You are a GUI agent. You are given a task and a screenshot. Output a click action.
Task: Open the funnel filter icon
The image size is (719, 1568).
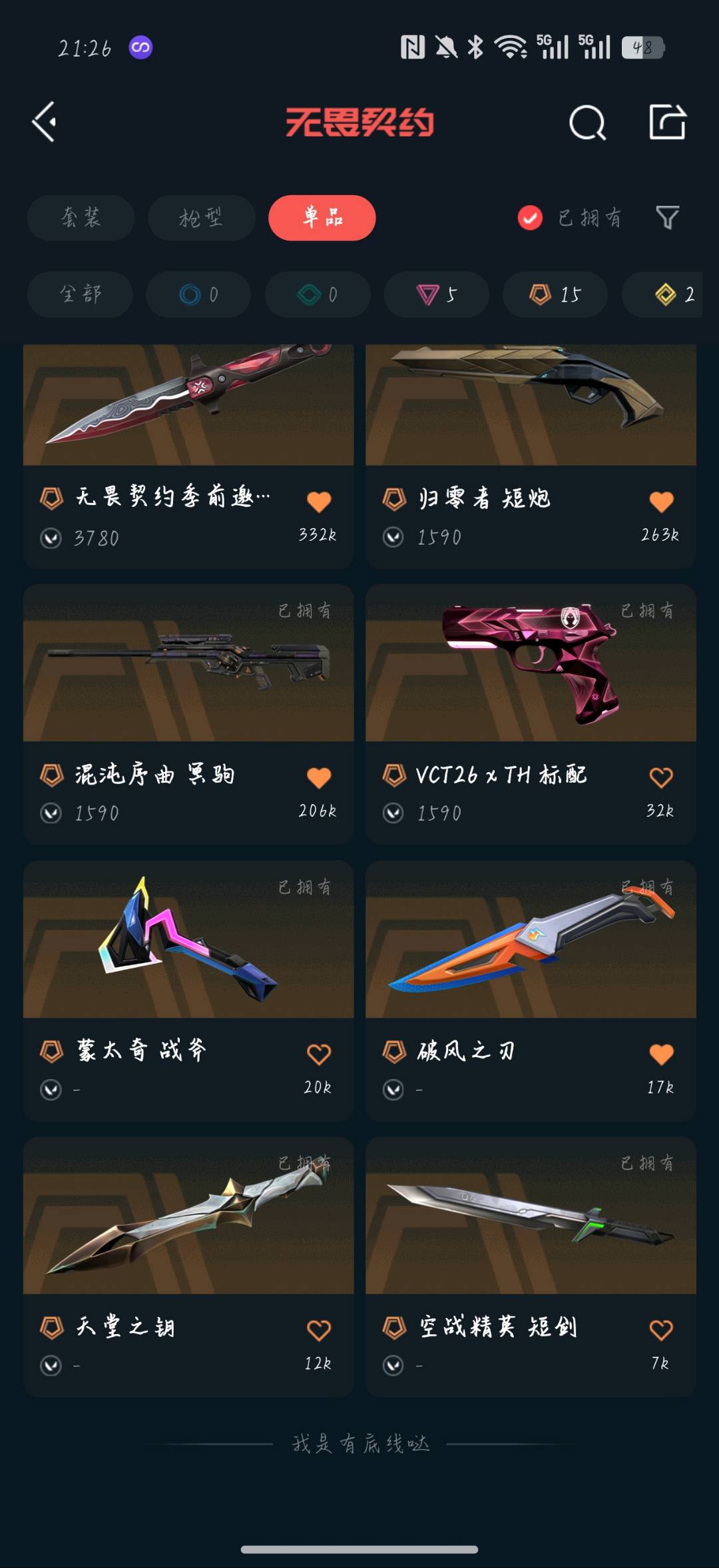pyautogui.click(x=667, y=218)
